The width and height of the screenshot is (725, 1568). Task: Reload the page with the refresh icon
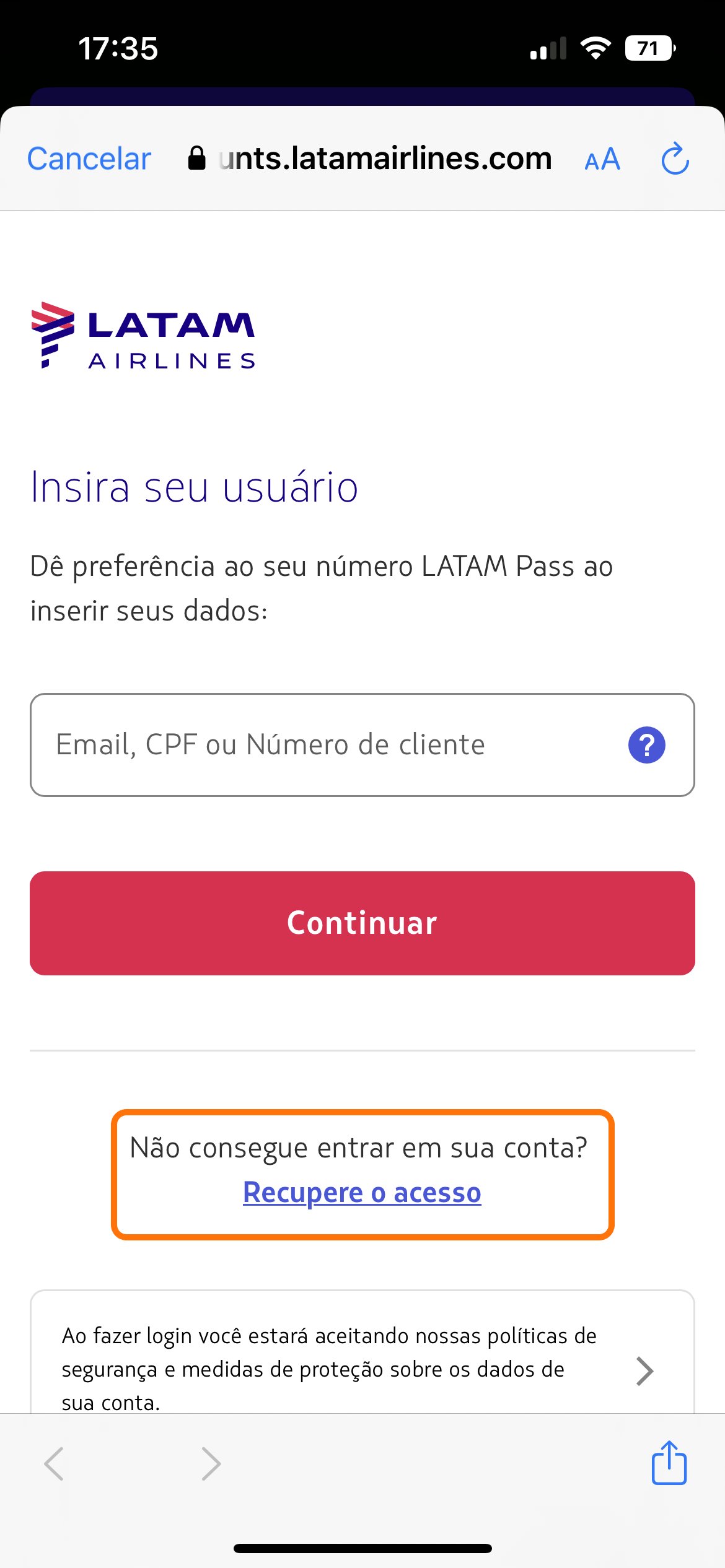pos(675,159)
